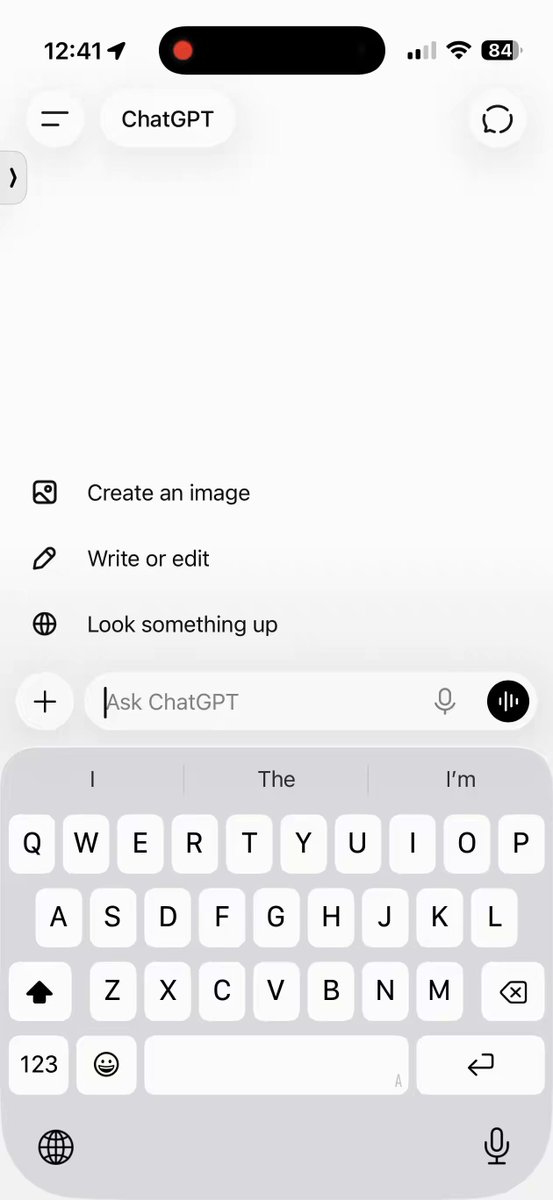This screenshot has height=1200, width=553.
Task: Tap the ChatGPT model selector
Action: 167,119
